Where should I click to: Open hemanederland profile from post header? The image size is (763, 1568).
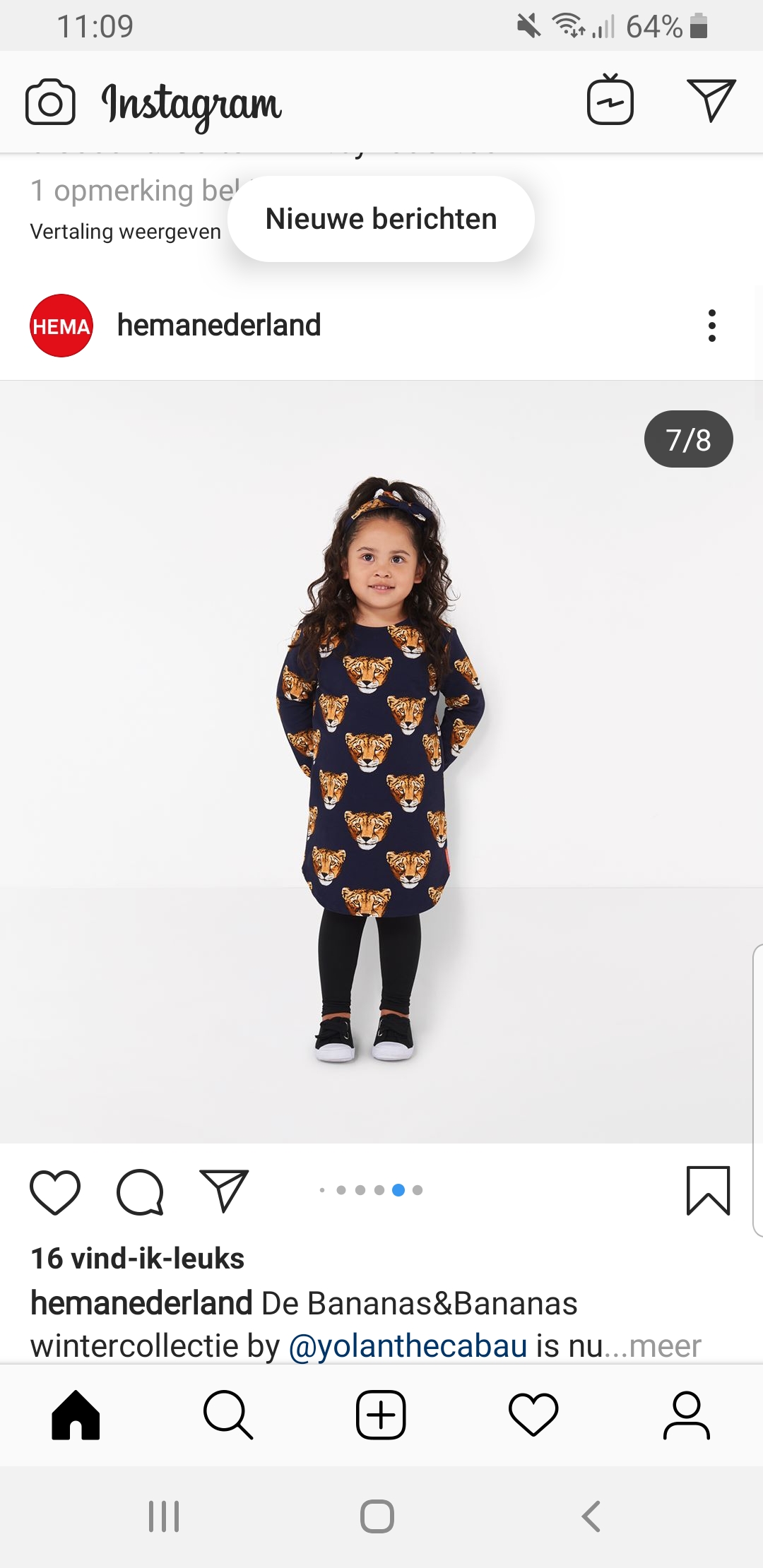pyautogui.click(x=219, y=326)
